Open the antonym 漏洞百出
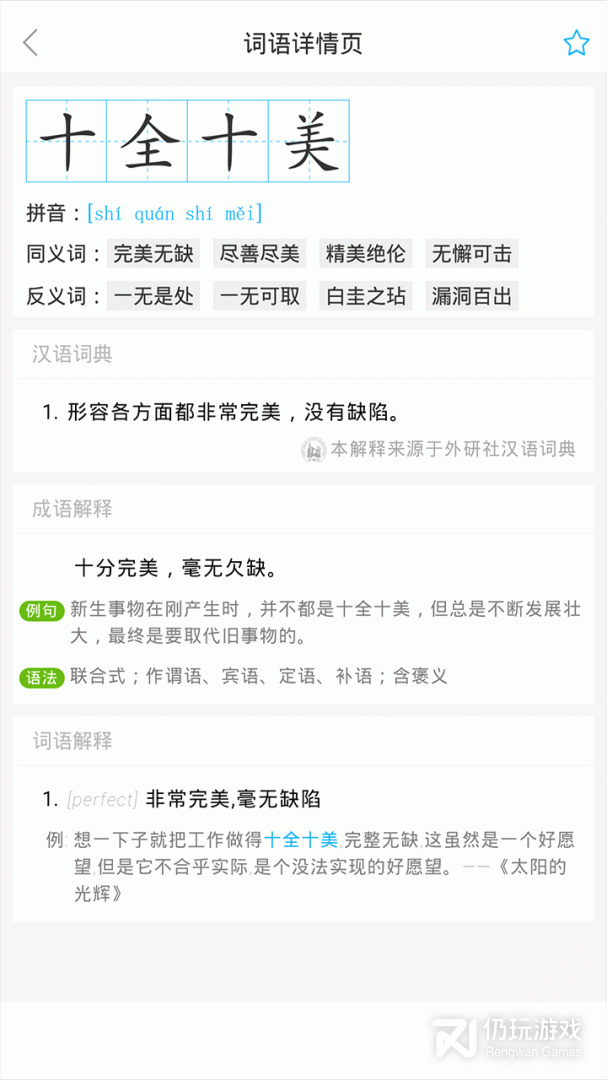This screenshot has width=607, height=1080. pos(471,296)
